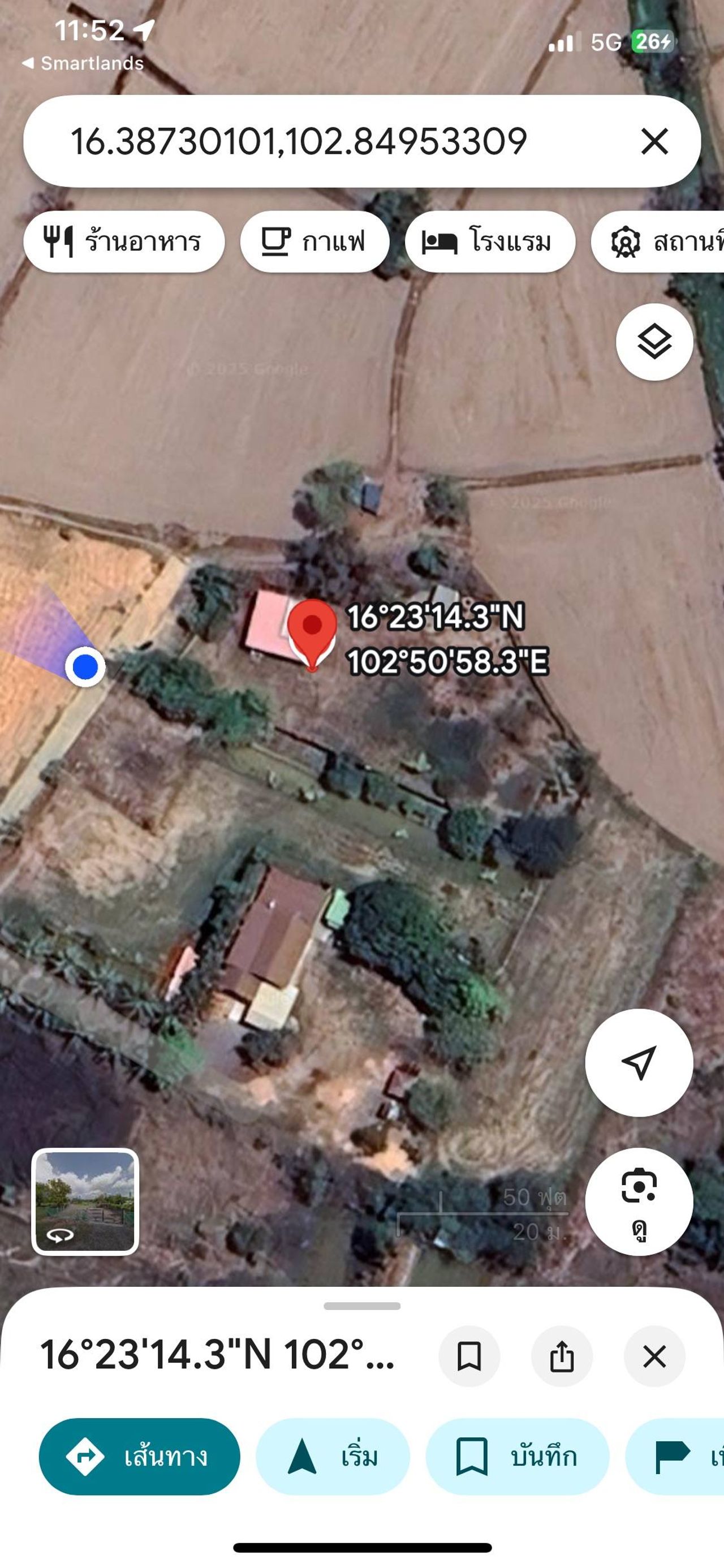Return to Smartlands app

click(x=83, y=63)
